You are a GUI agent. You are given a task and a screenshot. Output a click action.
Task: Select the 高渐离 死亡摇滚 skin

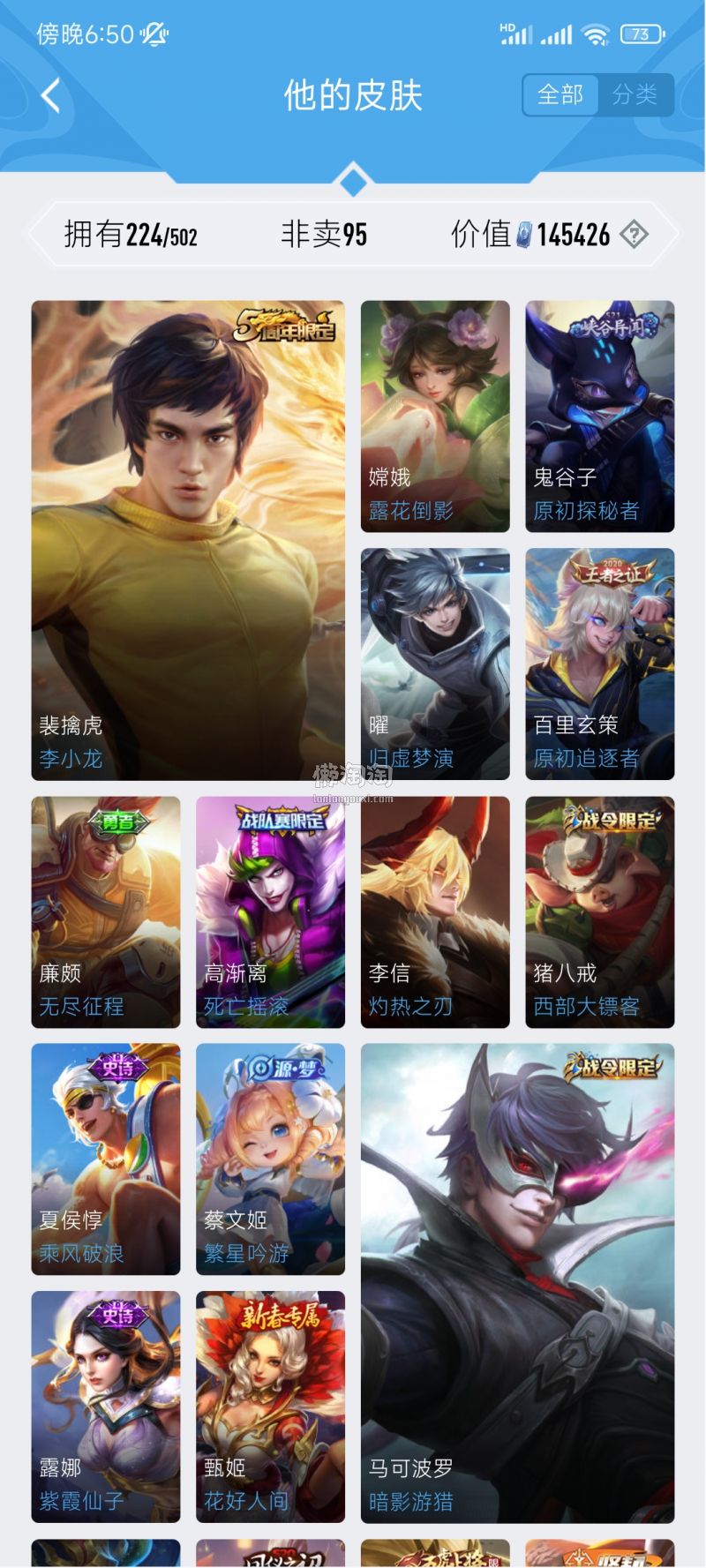(270, 912)
